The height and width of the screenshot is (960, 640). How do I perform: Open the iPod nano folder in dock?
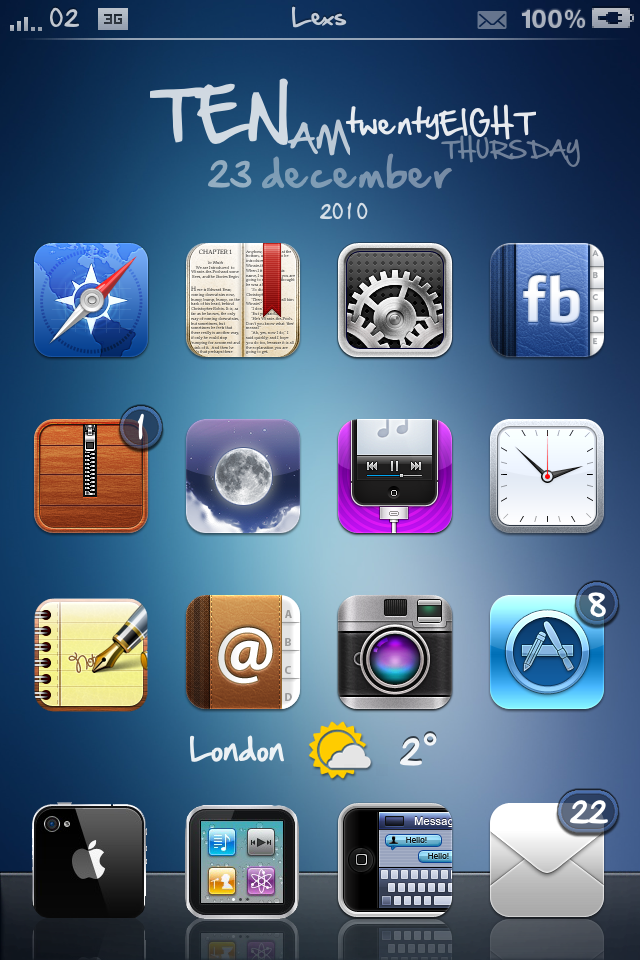242,861
